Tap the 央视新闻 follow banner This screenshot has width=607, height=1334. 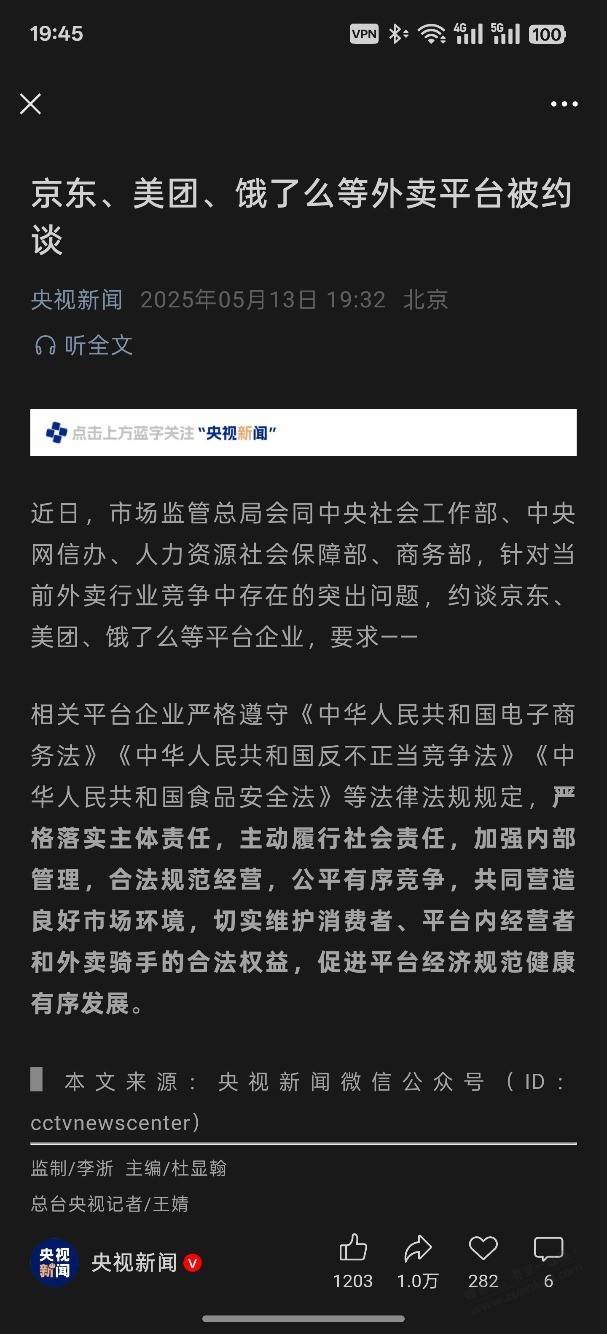point(303,432)
